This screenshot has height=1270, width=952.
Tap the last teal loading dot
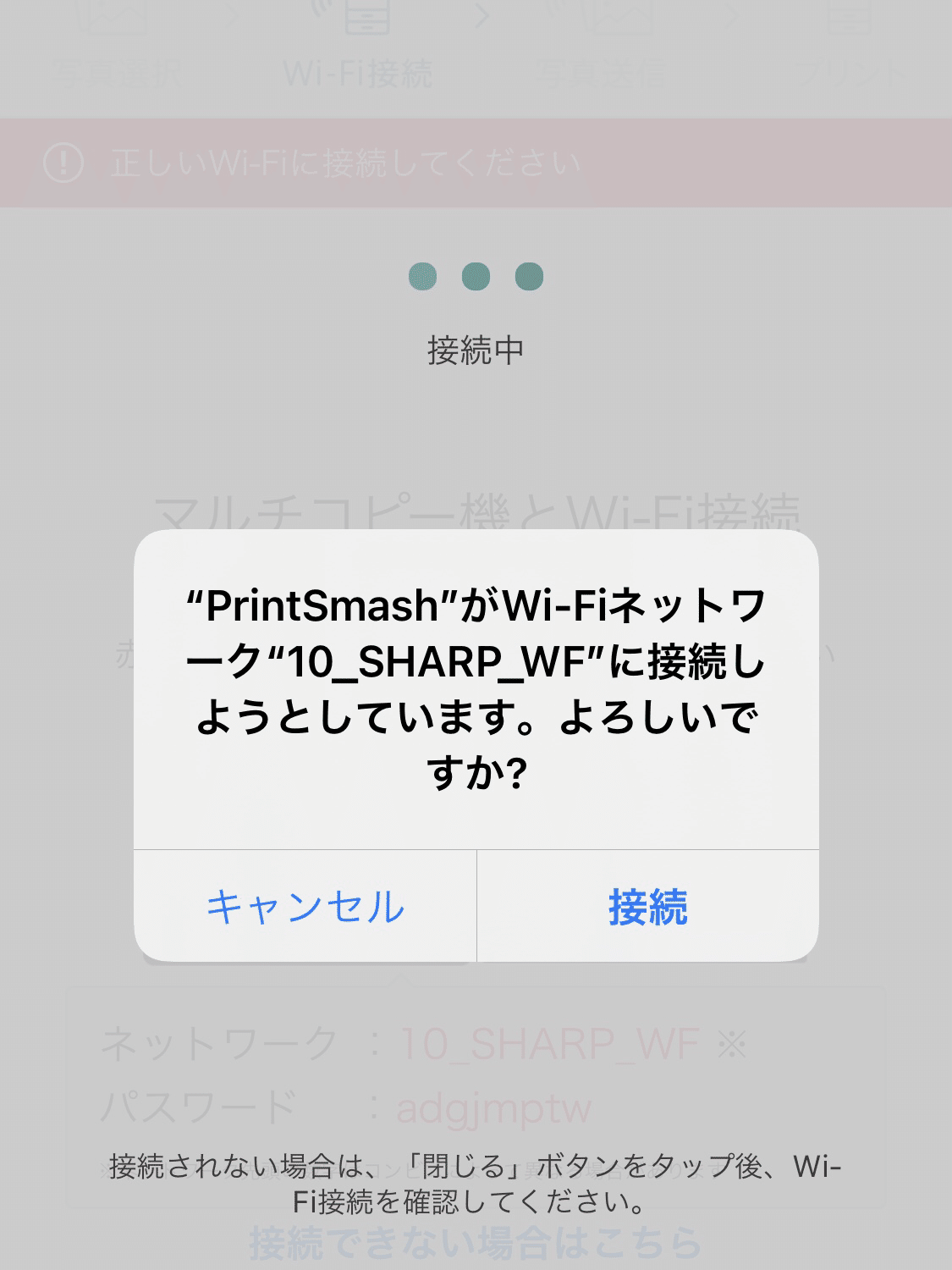pos(528,276)
